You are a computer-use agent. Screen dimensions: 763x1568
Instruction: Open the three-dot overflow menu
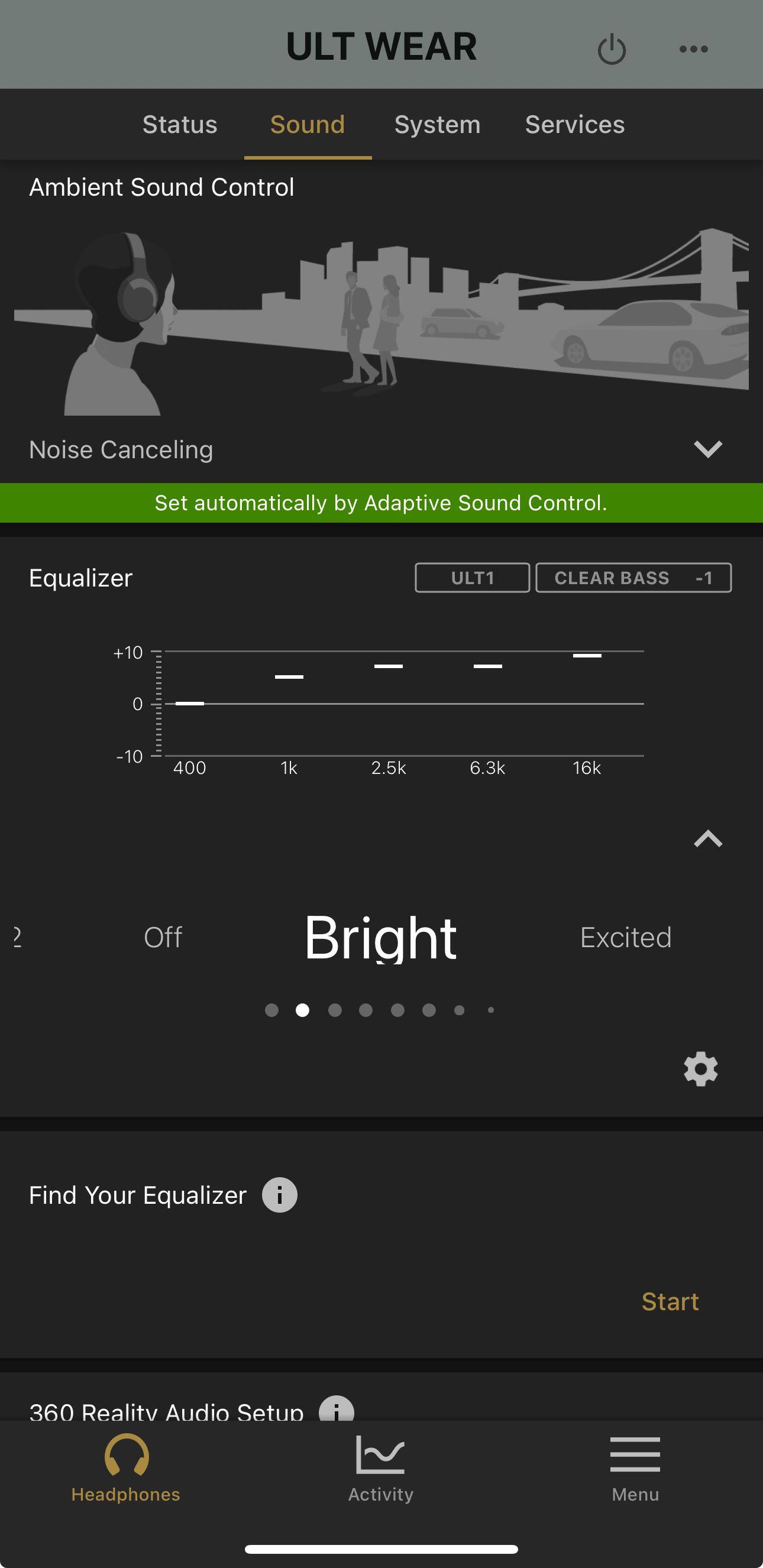(694, 49)
